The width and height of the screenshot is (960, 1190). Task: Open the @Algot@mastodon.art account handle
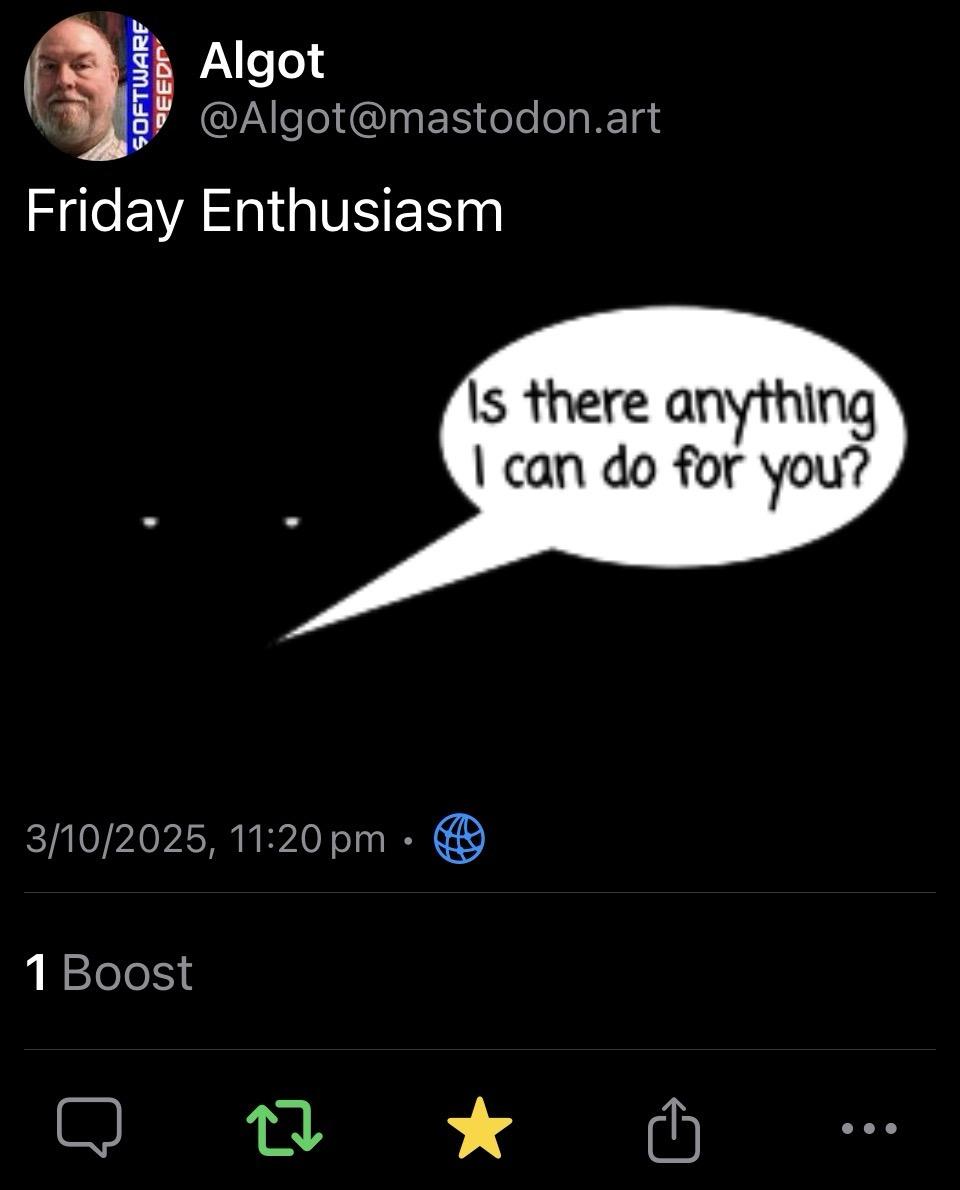pyautogui.click(x=430, y=119)
